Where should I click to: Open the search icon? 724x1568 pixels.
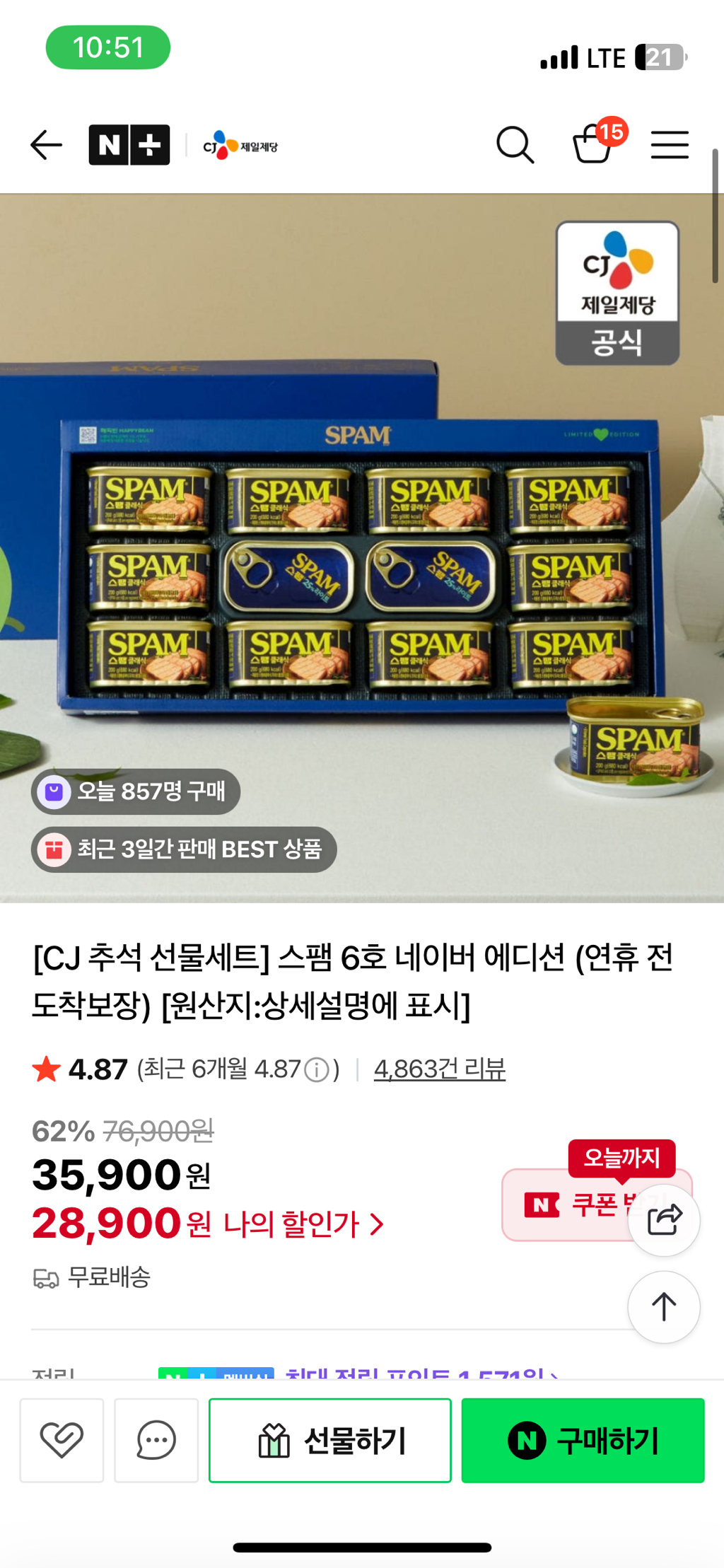click(x=515, y=144)
